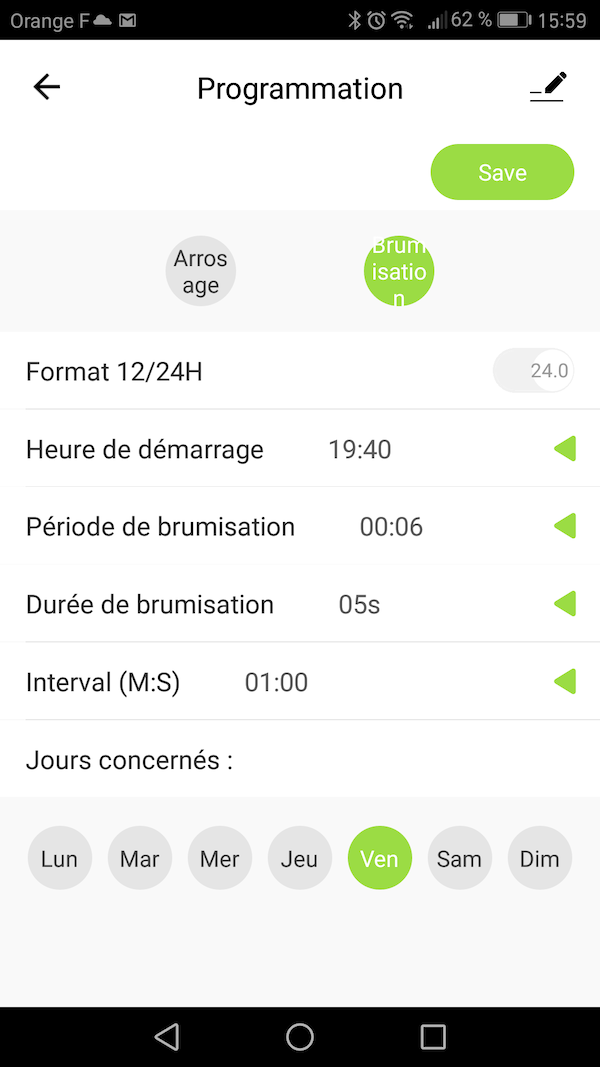Open the recent apps overview
This screenshot has width=600, height=1067.
click(x=433, y=1037)
